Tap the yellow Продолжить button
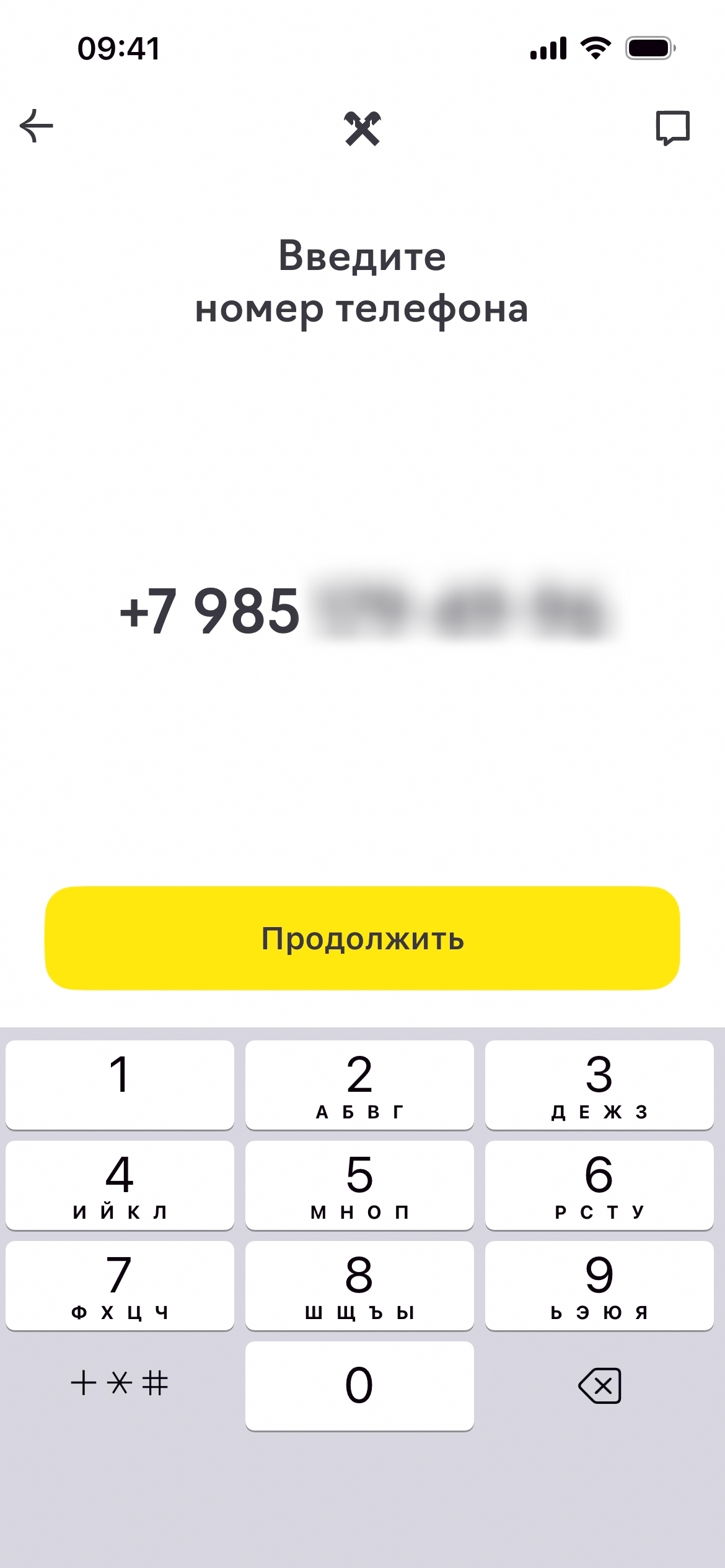Screen dimensions: 725x1568 pos(362,938)
